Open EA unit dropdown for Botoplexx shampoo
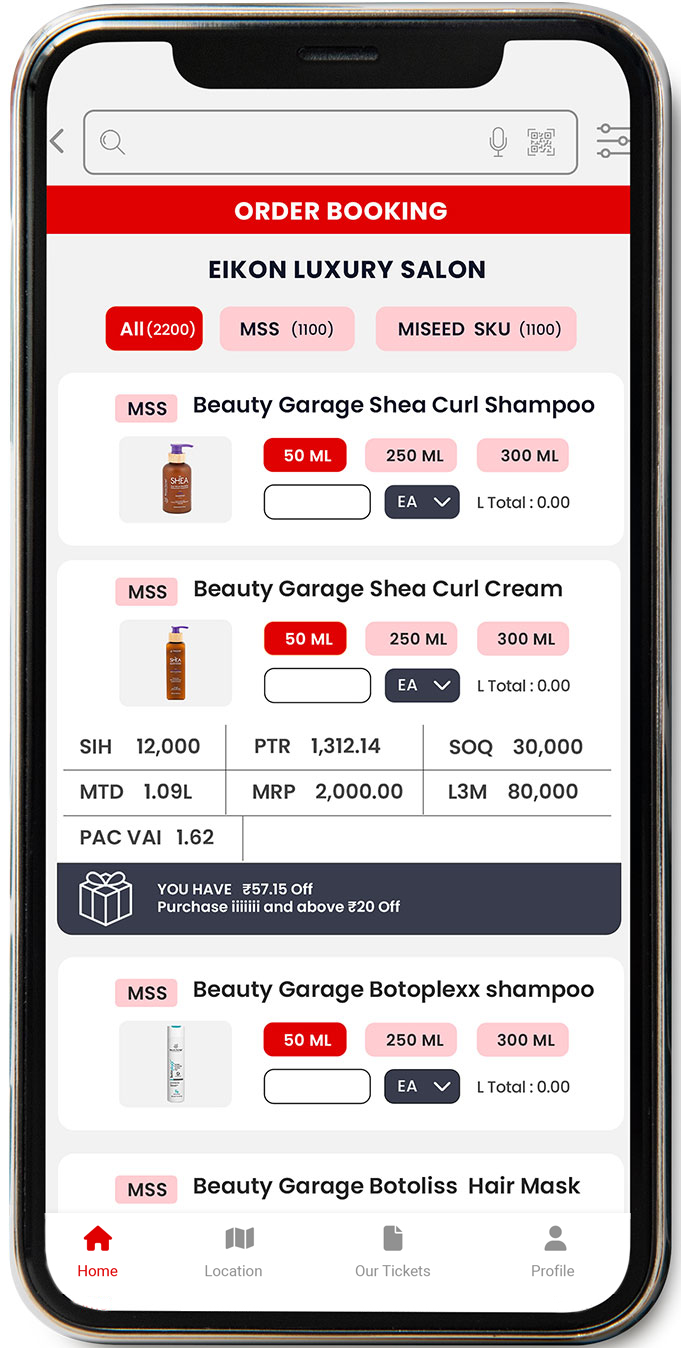 (422, 1087)
